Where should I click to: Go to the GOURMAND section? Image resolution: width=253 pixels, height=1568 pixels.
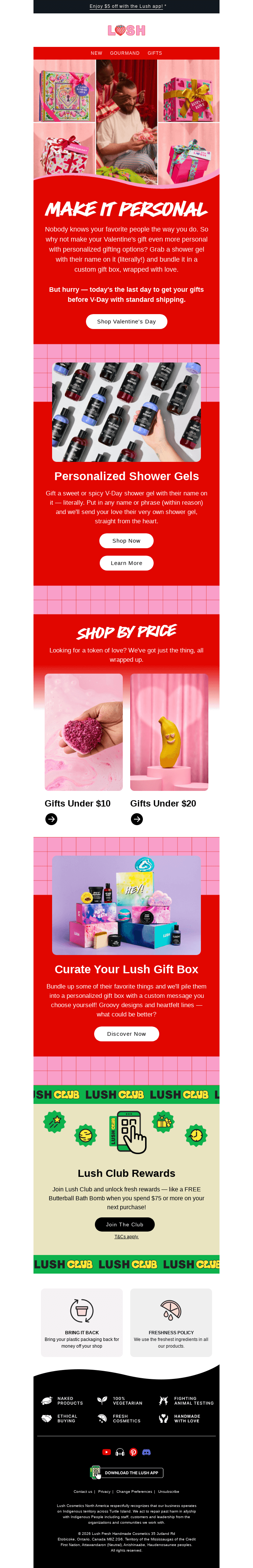click(125, 53)
